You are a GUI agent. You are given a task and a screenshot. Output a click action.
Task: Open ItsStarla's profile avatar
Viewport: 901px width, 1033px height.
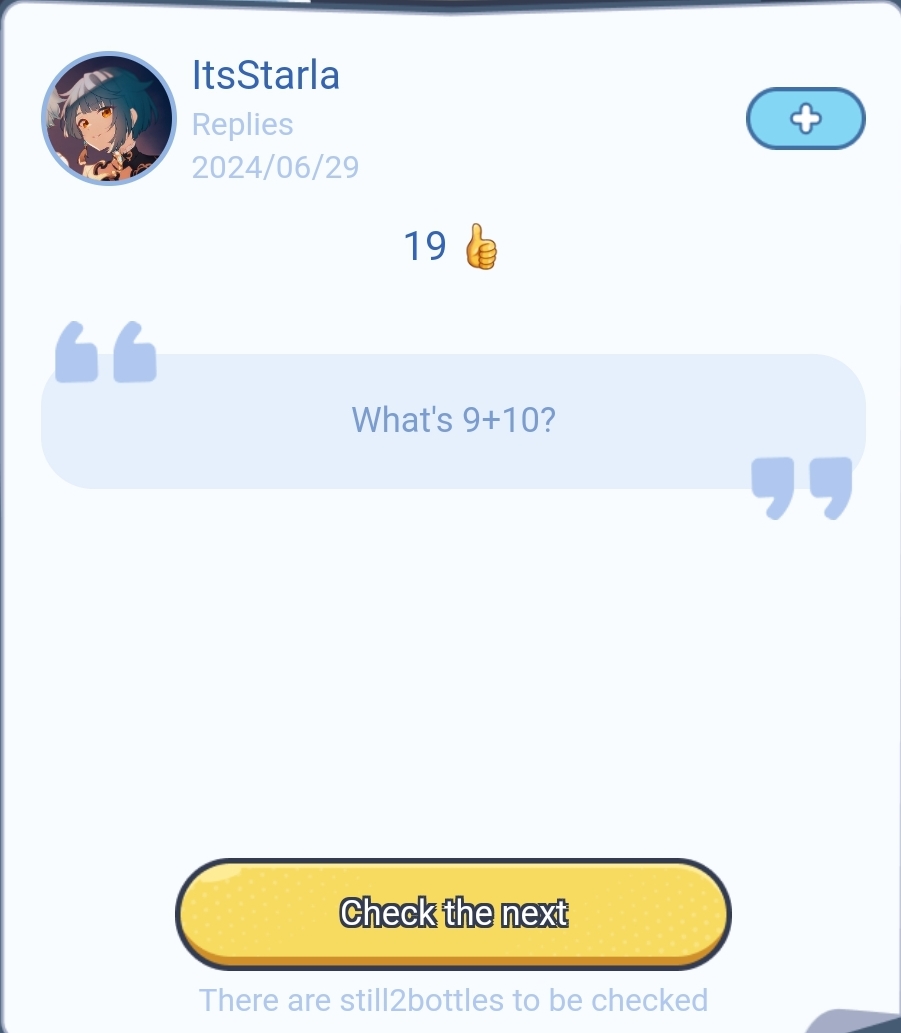point(108,119)
